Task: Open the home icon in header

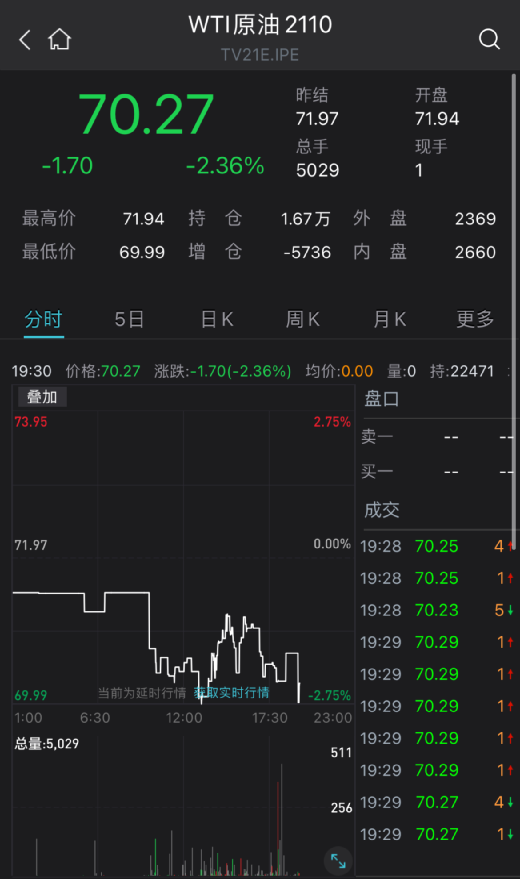Action: point(59,40)
